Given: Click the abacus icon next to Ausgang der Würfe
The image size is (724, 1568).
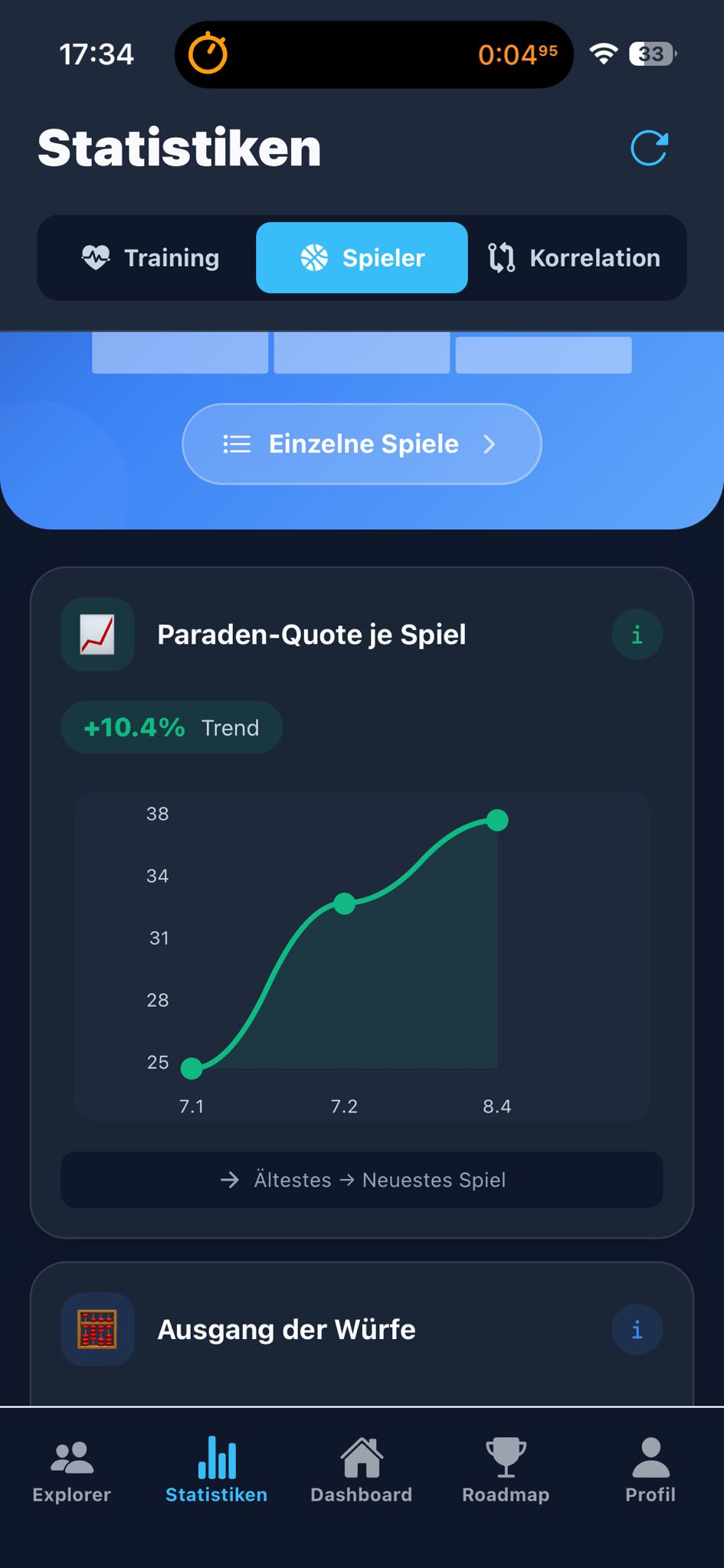Looking at the screenshot, I should pyautogui.click(x=97, y=1329).
